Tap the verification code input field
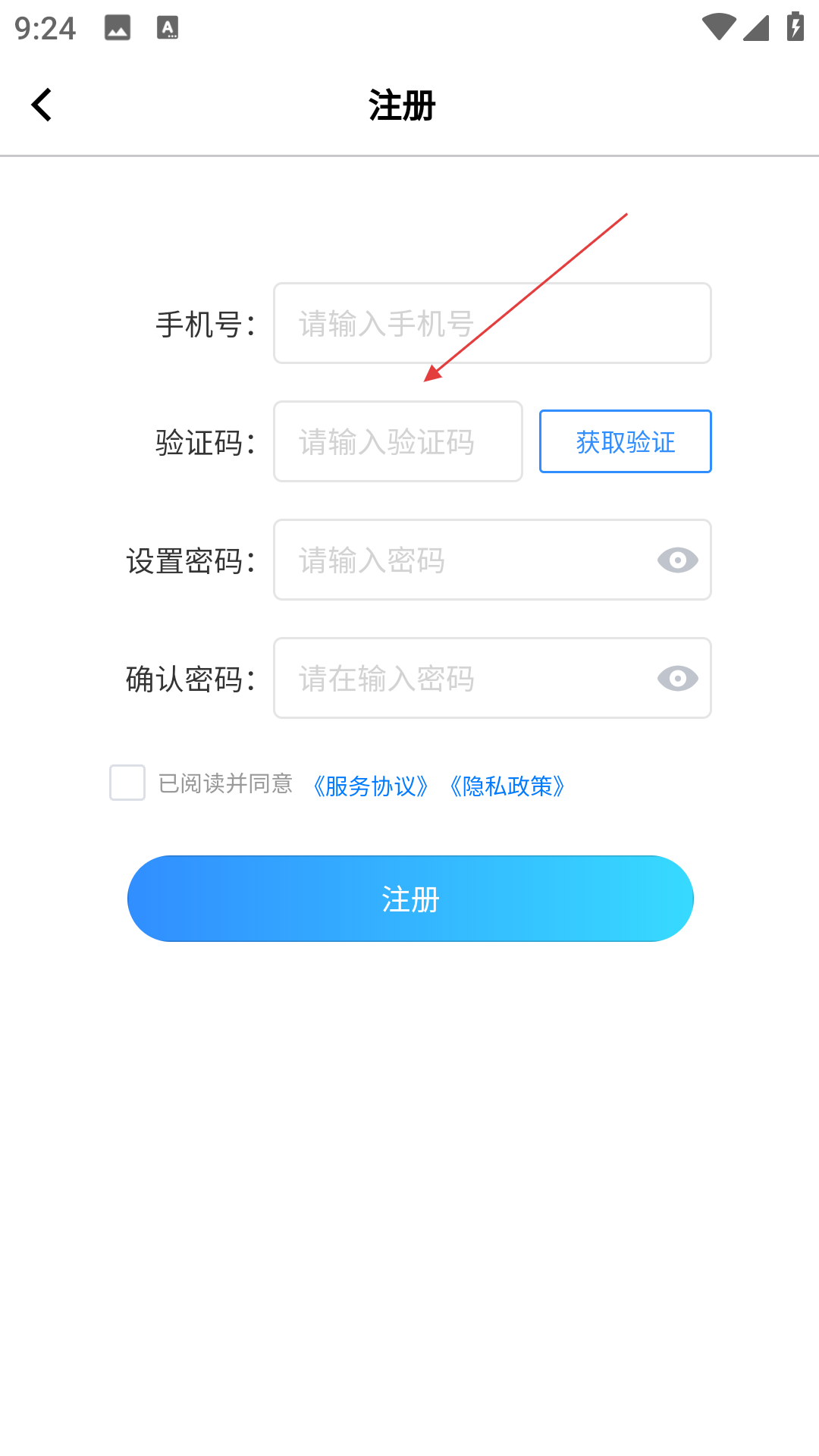Image resolution: width=819 pixels, height=1456 pixels. [398, 441]
